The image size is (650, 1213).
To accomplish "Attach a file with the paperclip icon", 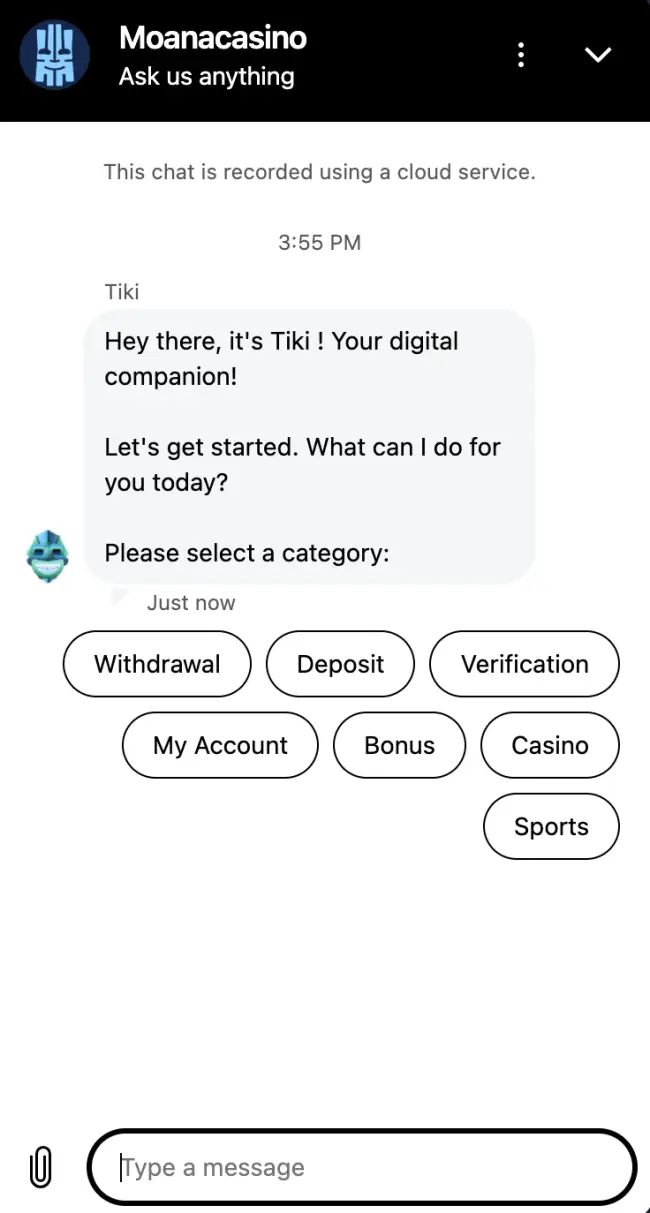I will point(41,1167).
